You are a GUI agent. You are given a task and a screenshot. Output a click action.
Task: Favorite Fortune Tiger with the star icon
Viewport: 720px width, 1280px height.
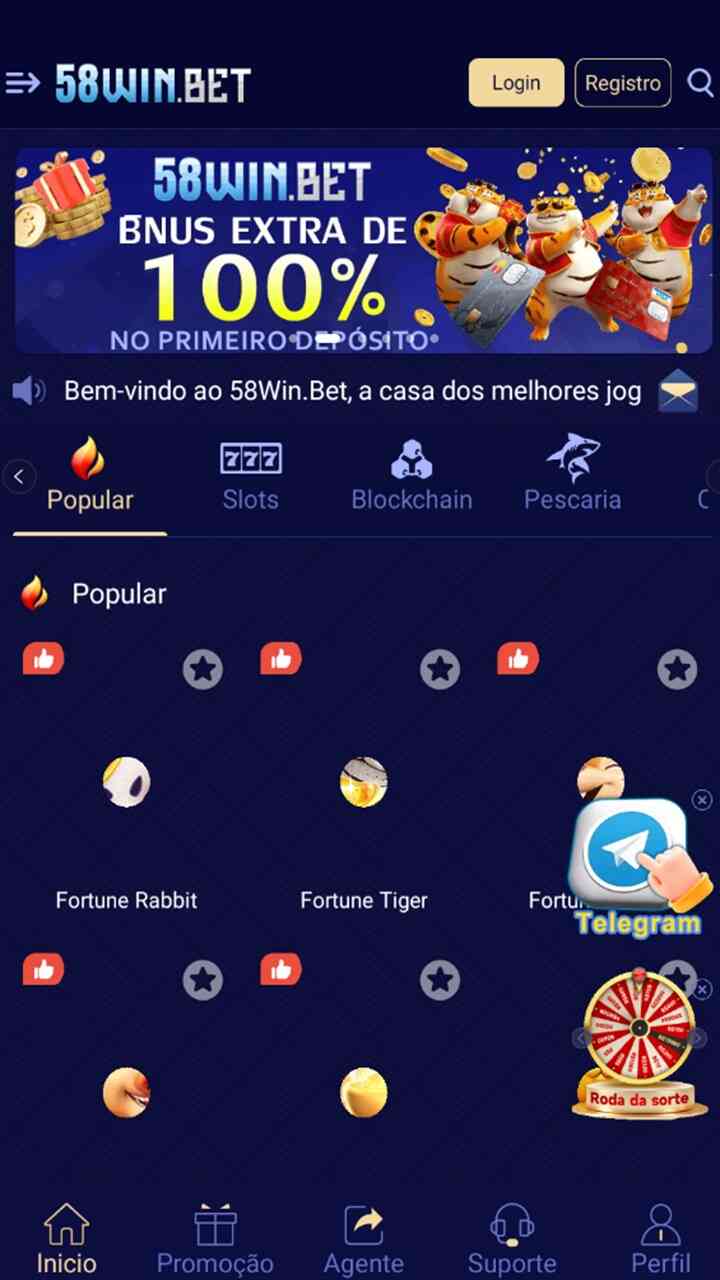point(440,669)
